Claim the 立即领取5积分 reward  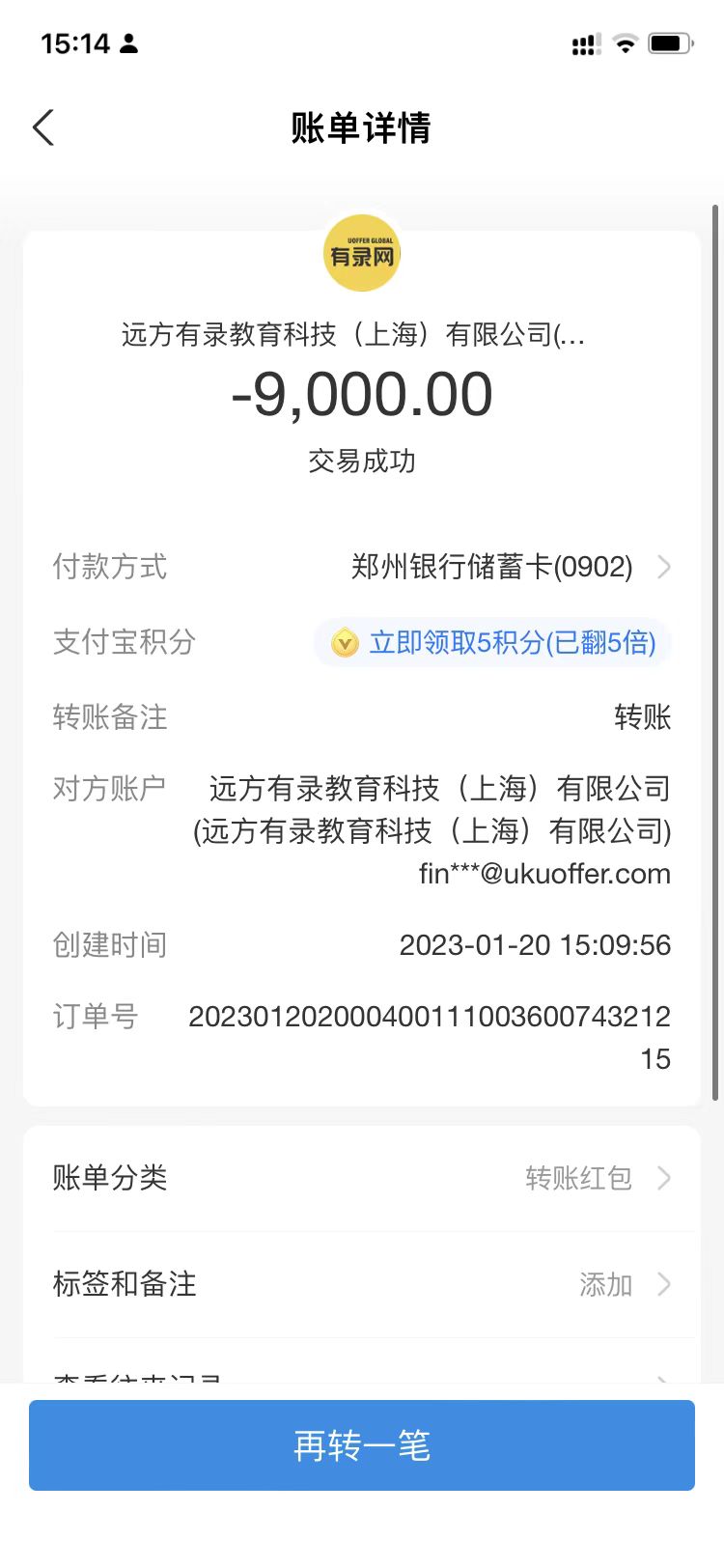pos(493,642)
